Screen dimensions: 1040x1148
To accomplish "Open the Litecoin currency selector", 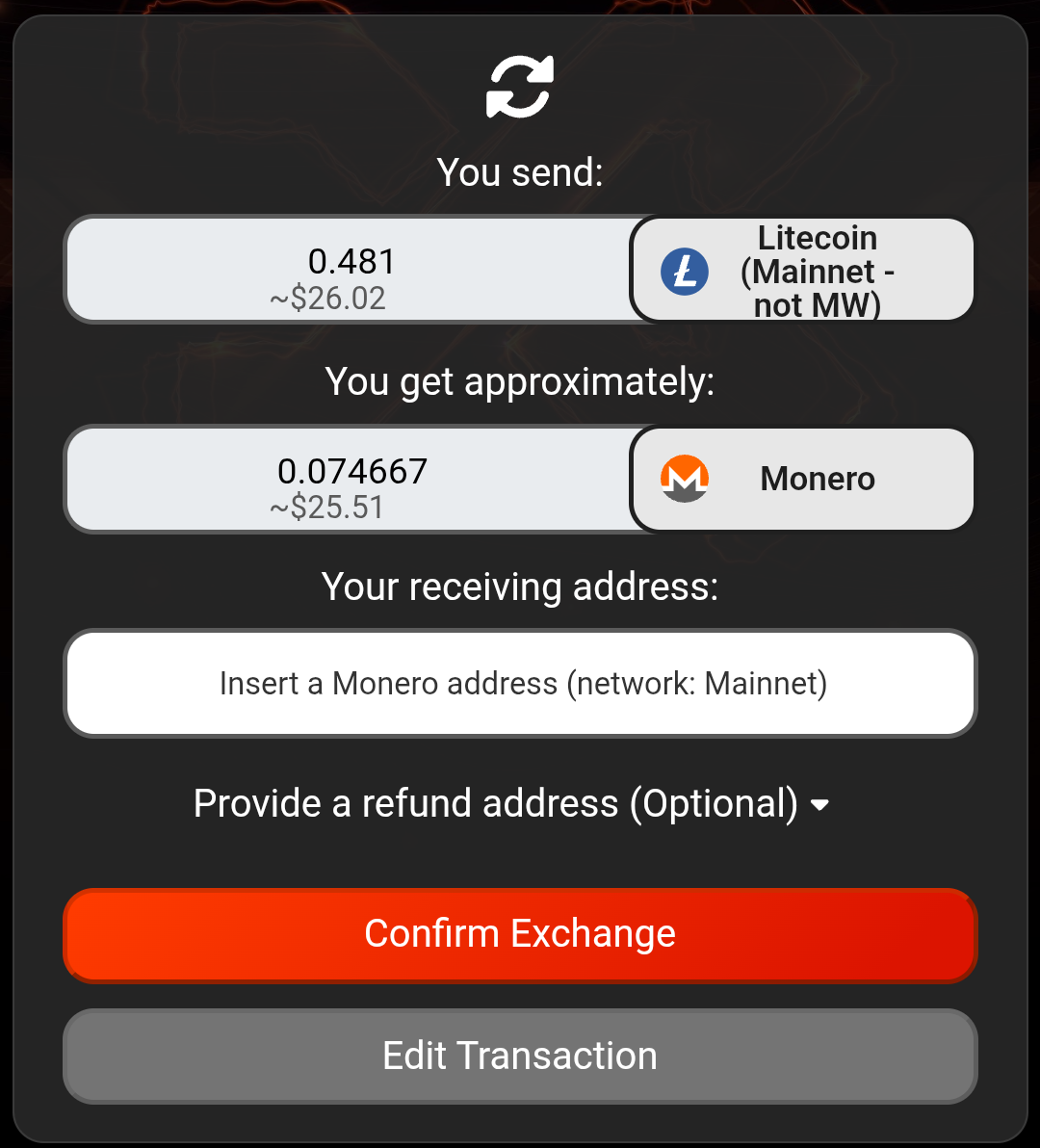I will pyautogui.click(x=802, y=270).
